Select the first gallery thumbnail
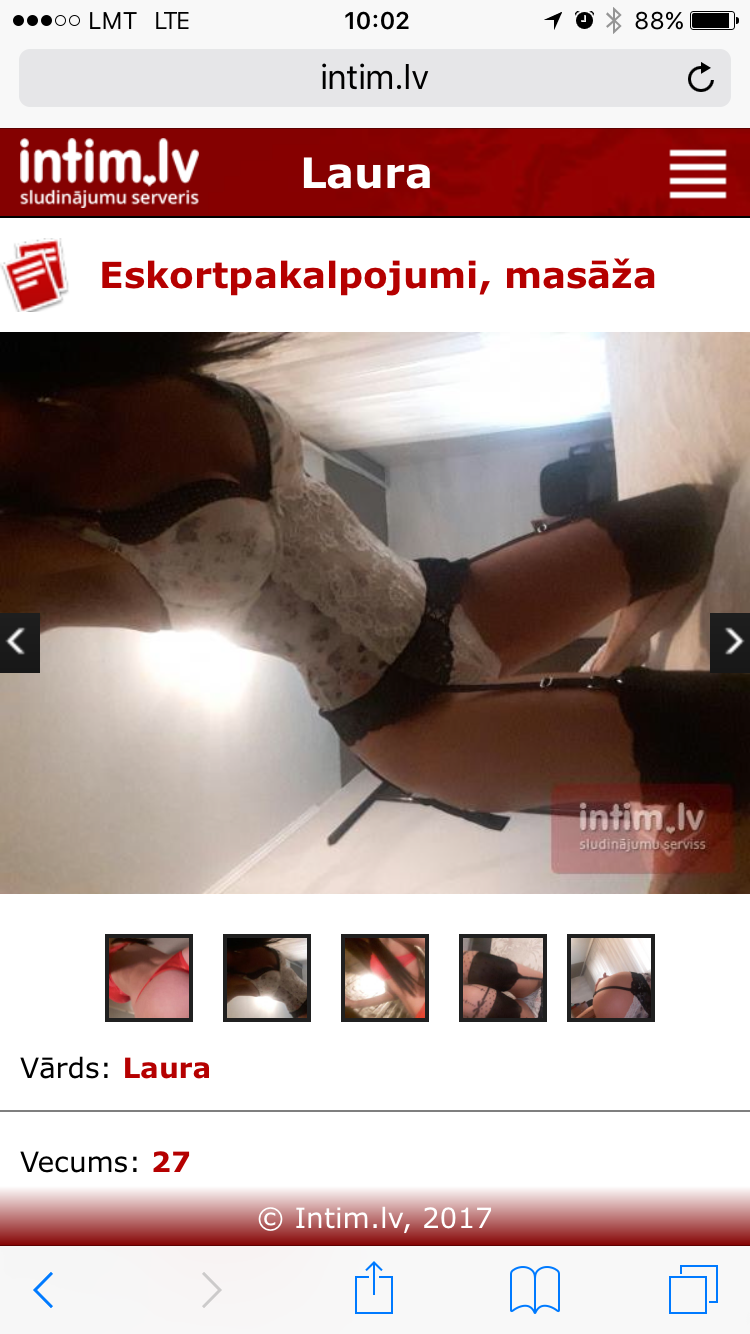Viewport: 750px width, 1334px height. (x=149, y=977)
